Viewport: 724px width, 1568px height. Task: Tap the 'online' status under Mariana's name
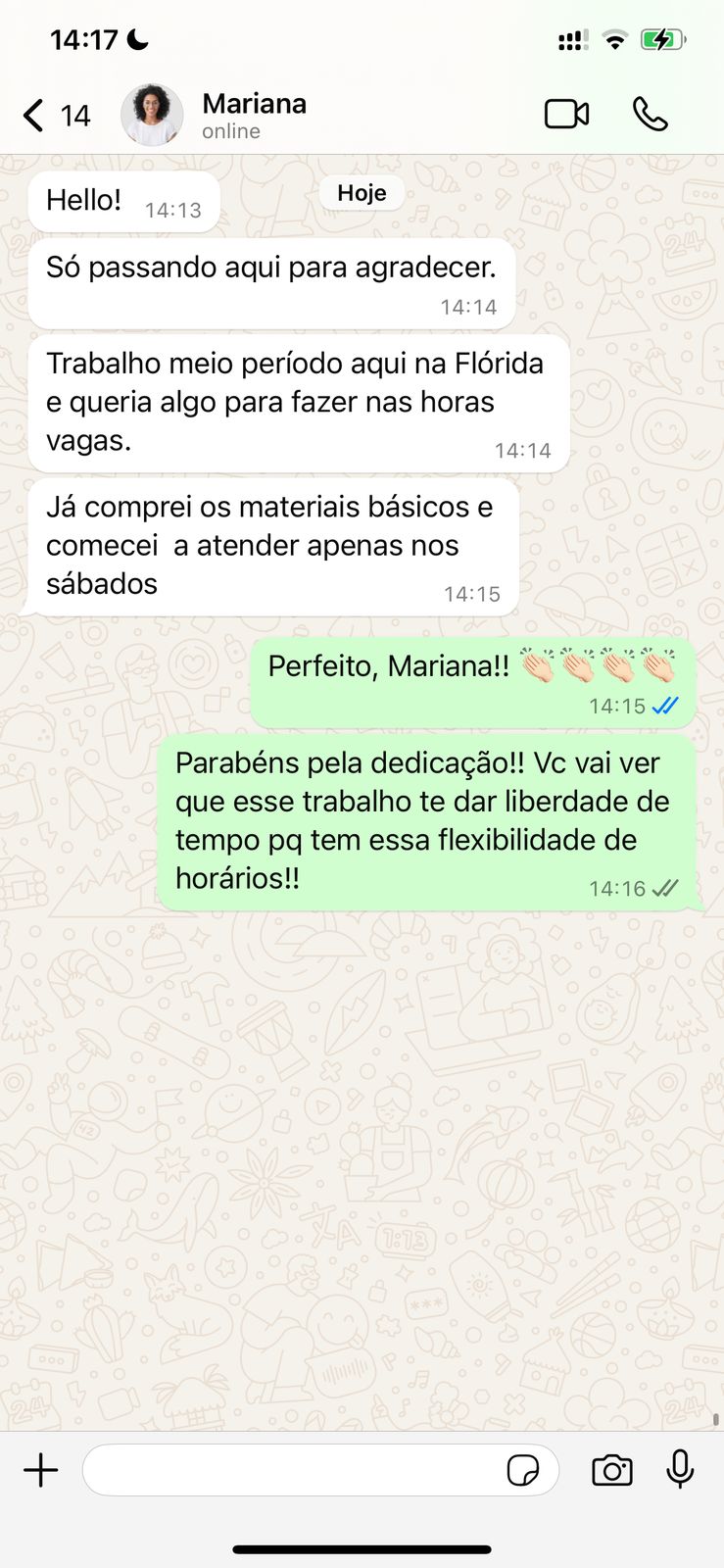(230, 129)
